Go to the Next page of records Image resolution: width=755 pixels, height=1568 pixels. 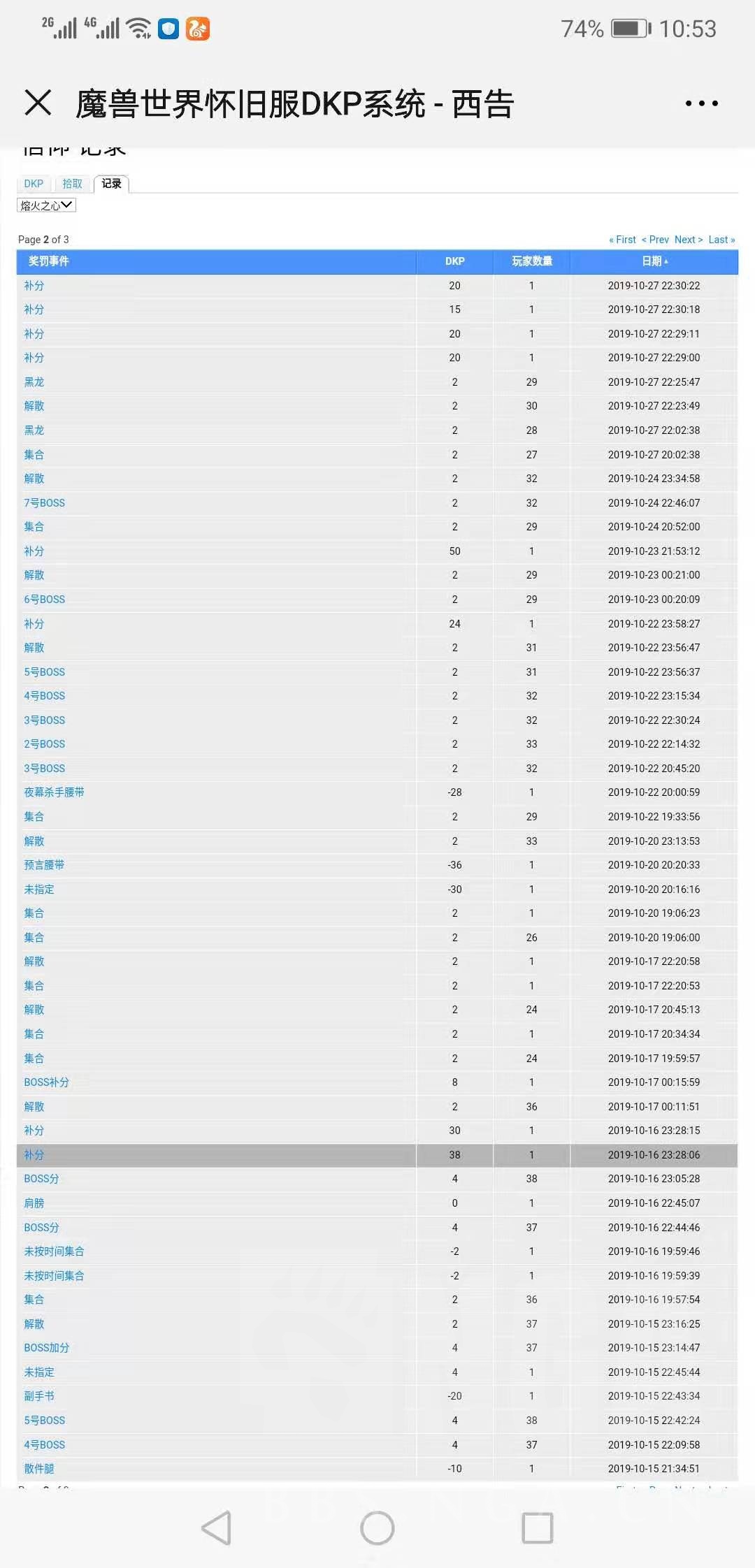point(689,240)
